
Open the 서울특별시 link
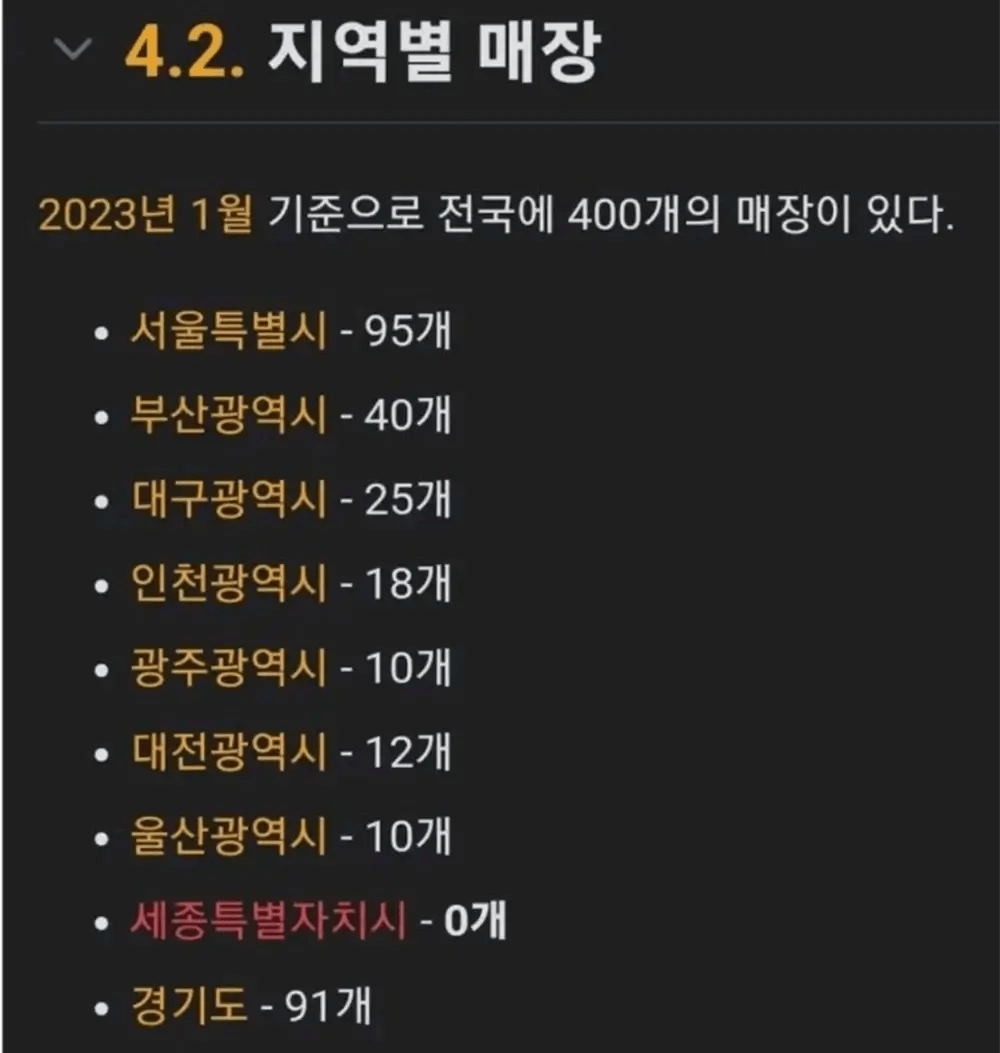228,332
